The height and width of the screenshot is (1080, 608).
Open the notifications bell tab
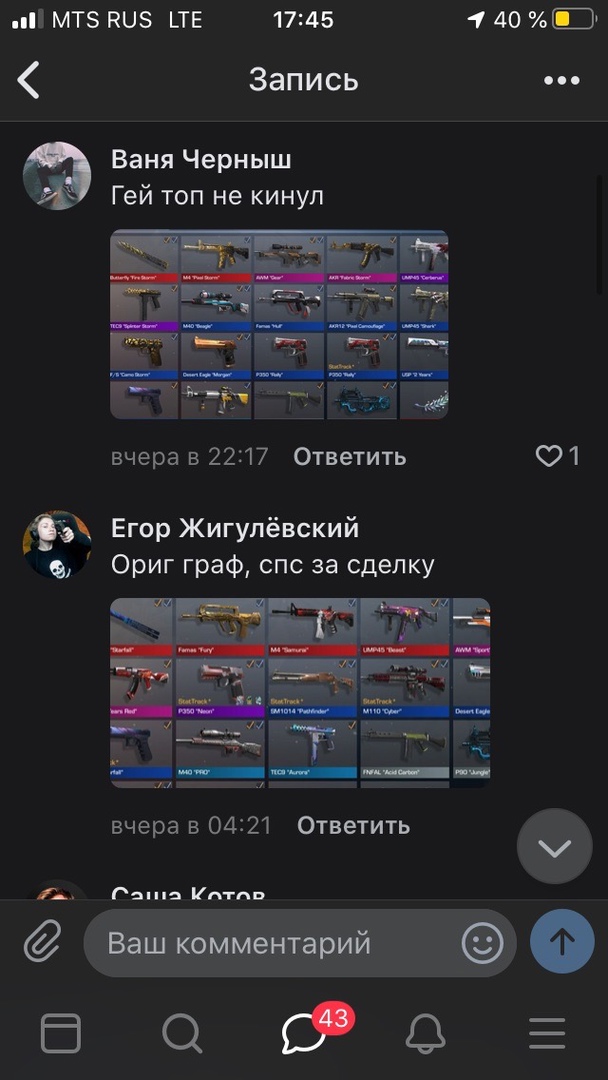pos(425,1033)
